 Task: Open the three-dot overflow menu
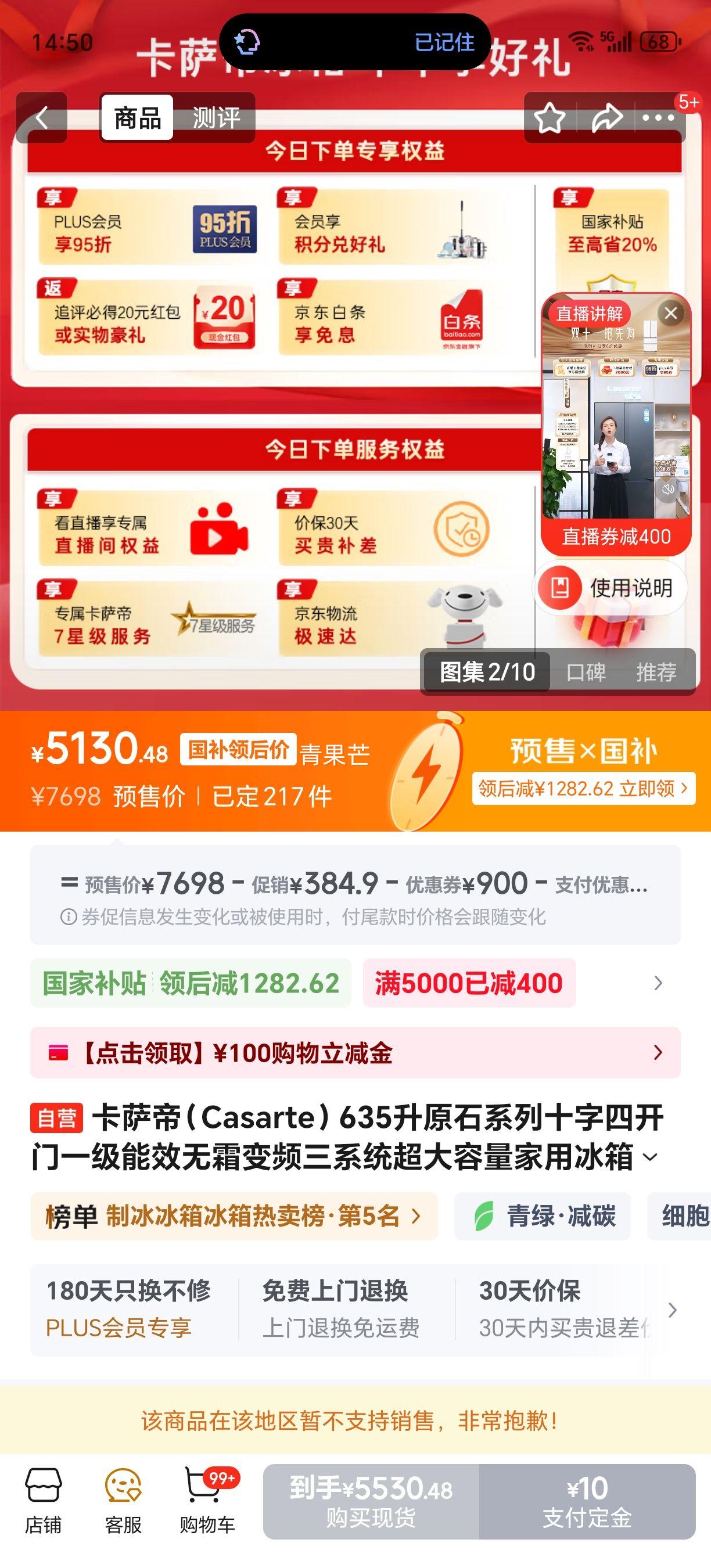659,118
